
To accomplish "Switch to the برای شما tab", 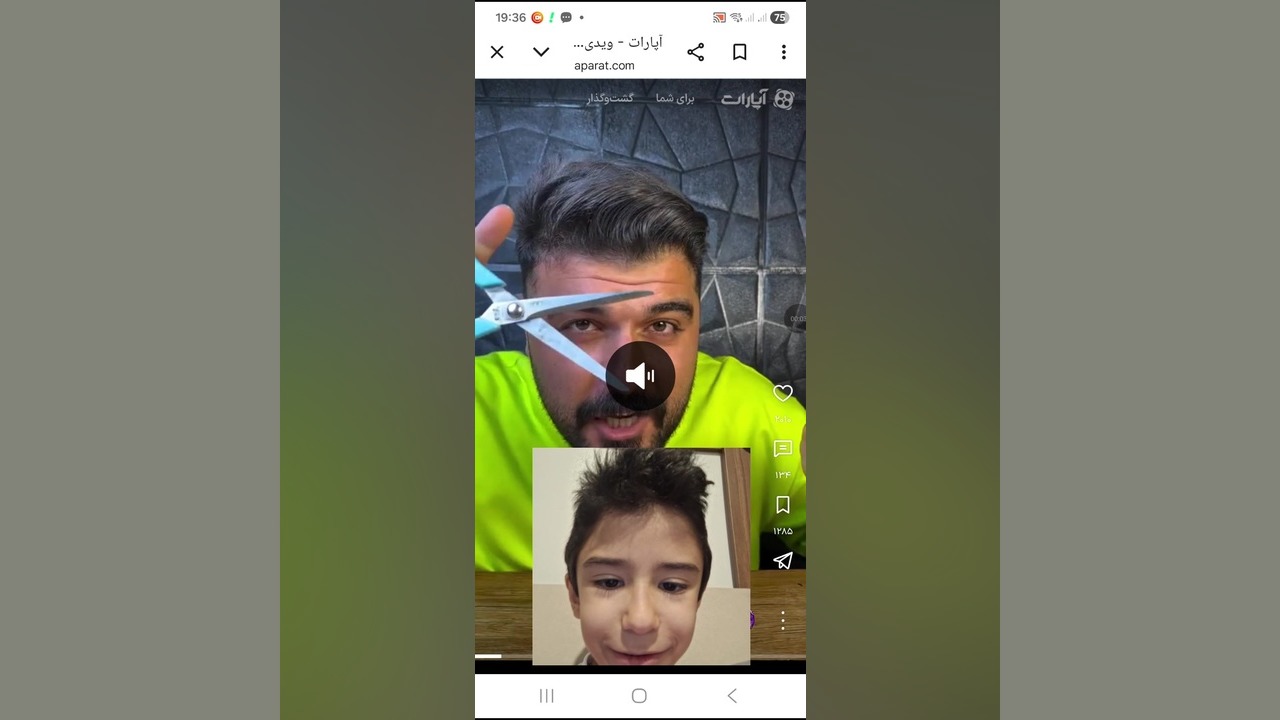I will (x=675, y=98).
